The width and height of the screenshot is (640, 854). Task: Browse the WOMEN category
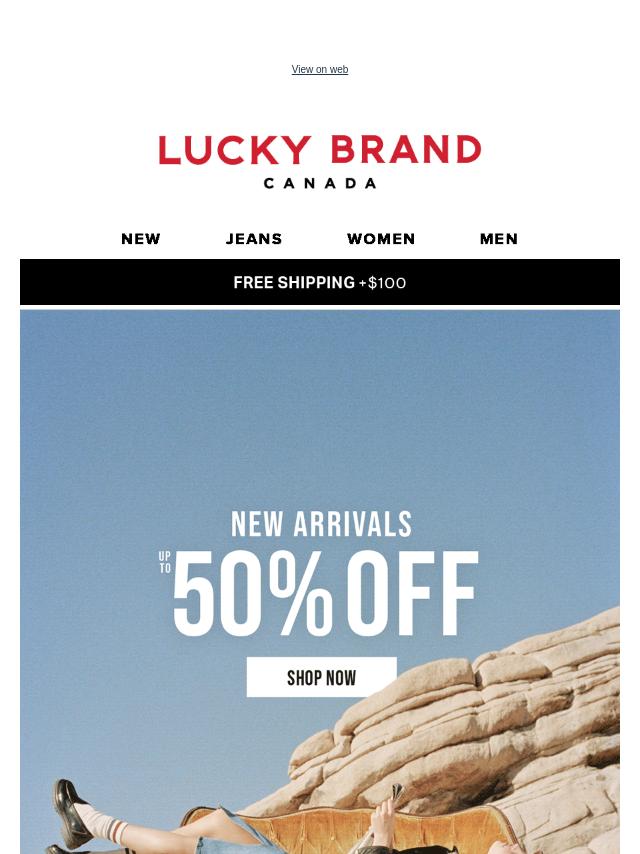[x=380, y=239]
